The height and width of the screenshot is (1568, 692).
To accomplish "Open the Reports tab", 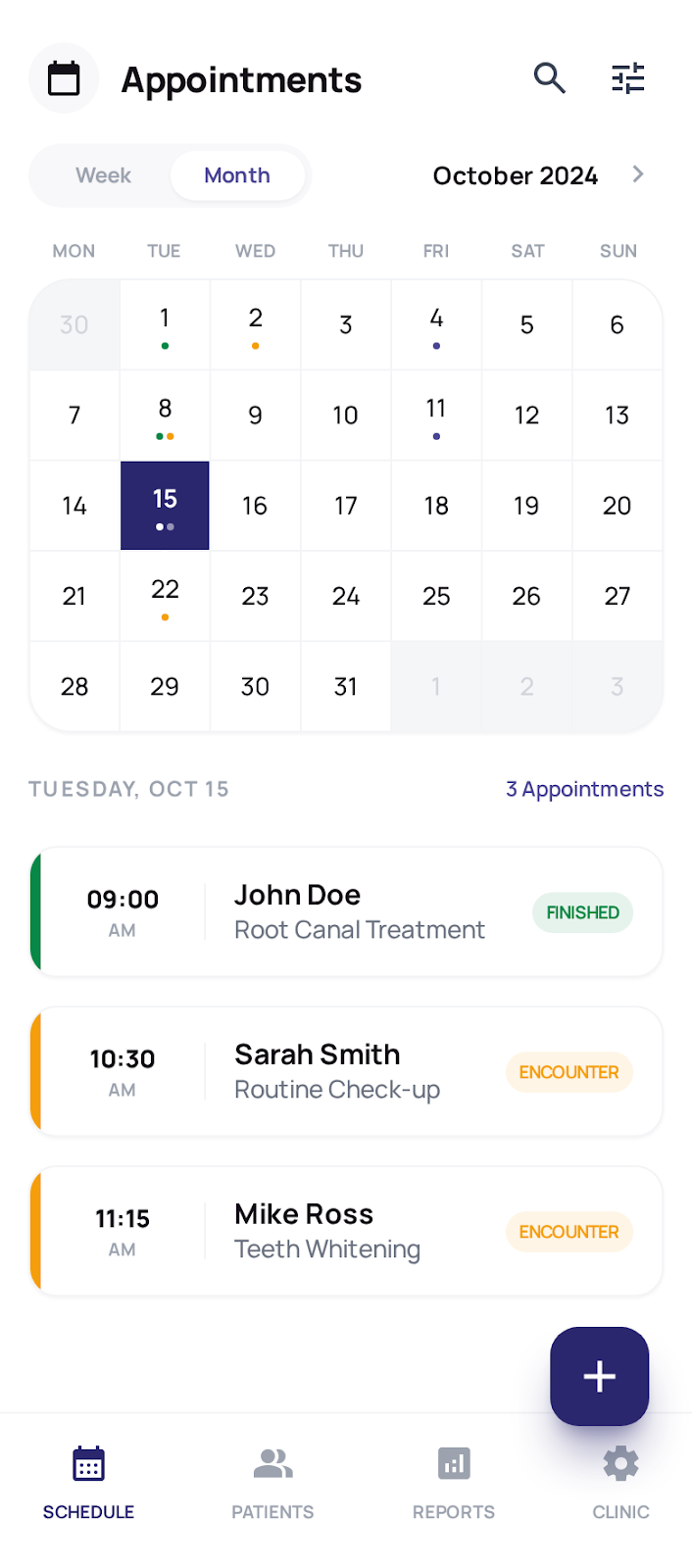I will (x=453, y=1483).
